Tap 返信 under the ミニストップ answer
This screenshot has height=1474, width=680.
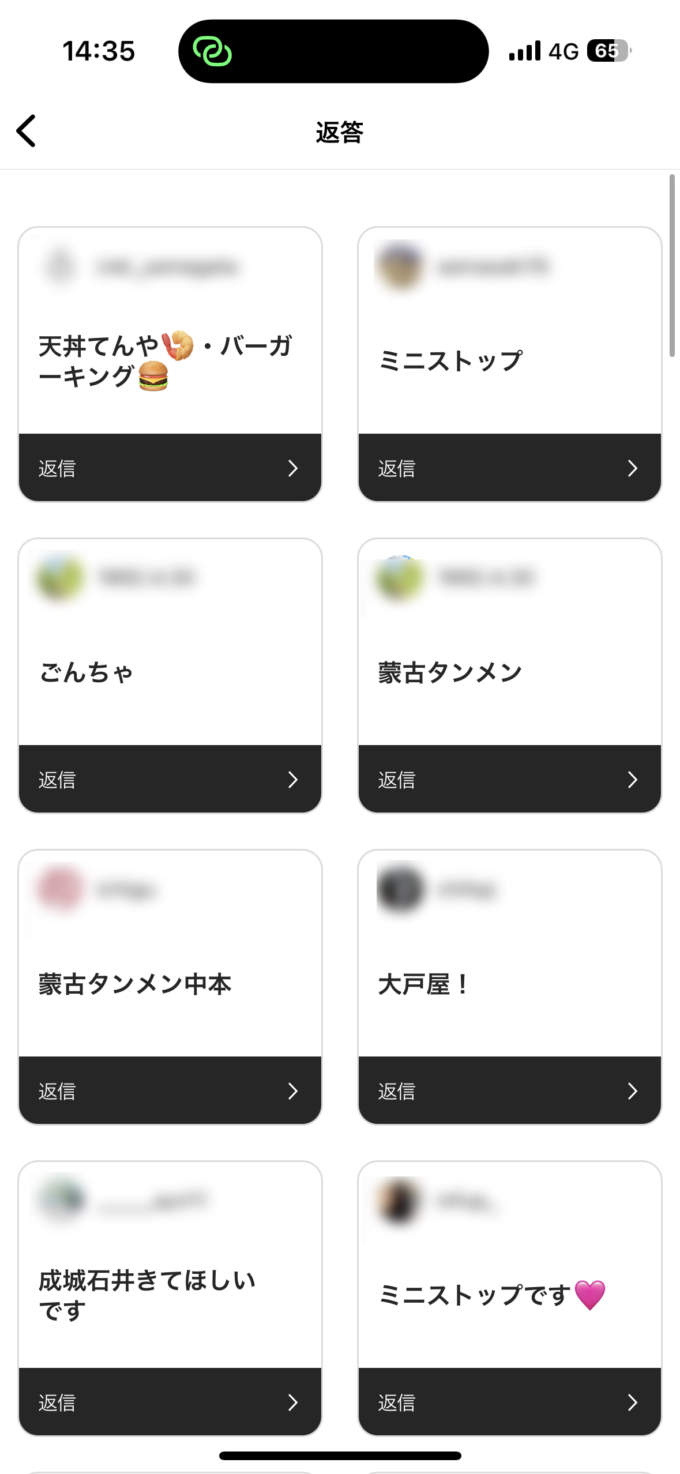click(x=509, y=468)
